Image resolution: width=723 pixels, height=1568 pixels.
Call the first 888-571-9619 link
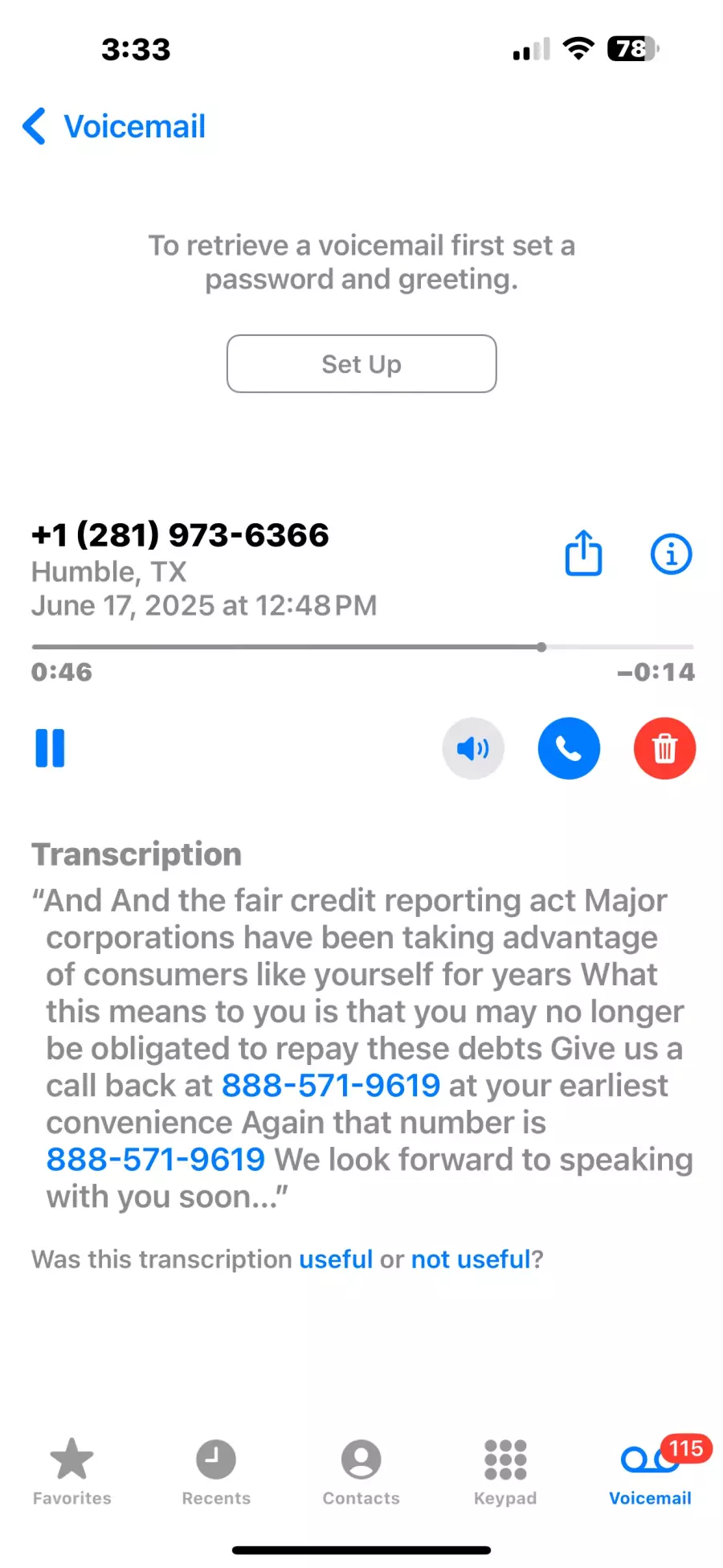click(x=331, y=1086)
